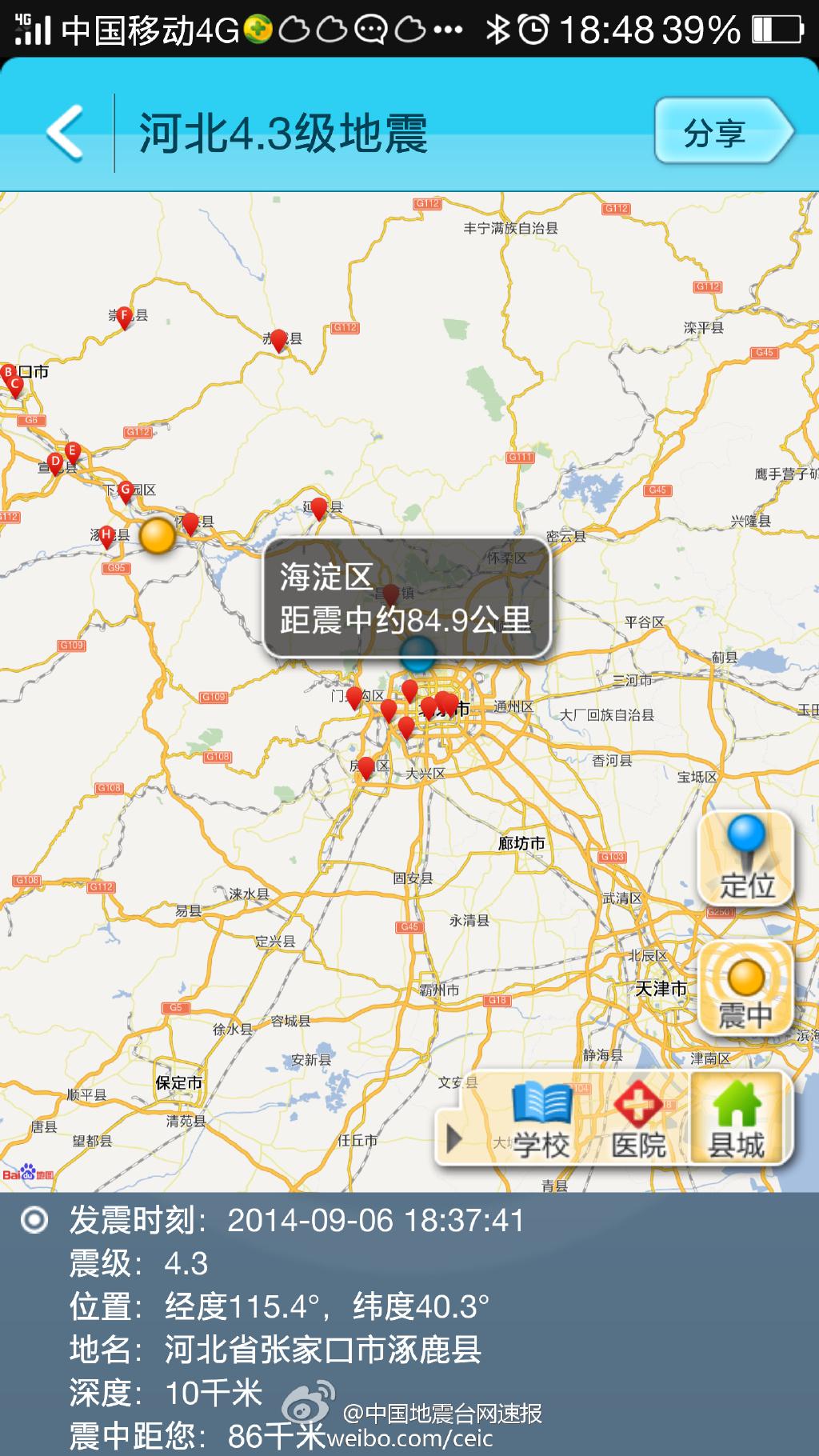Tap the red marker labeled H
The height and width of the screenshot is (1456, 819).
click(x=106, y=536)
